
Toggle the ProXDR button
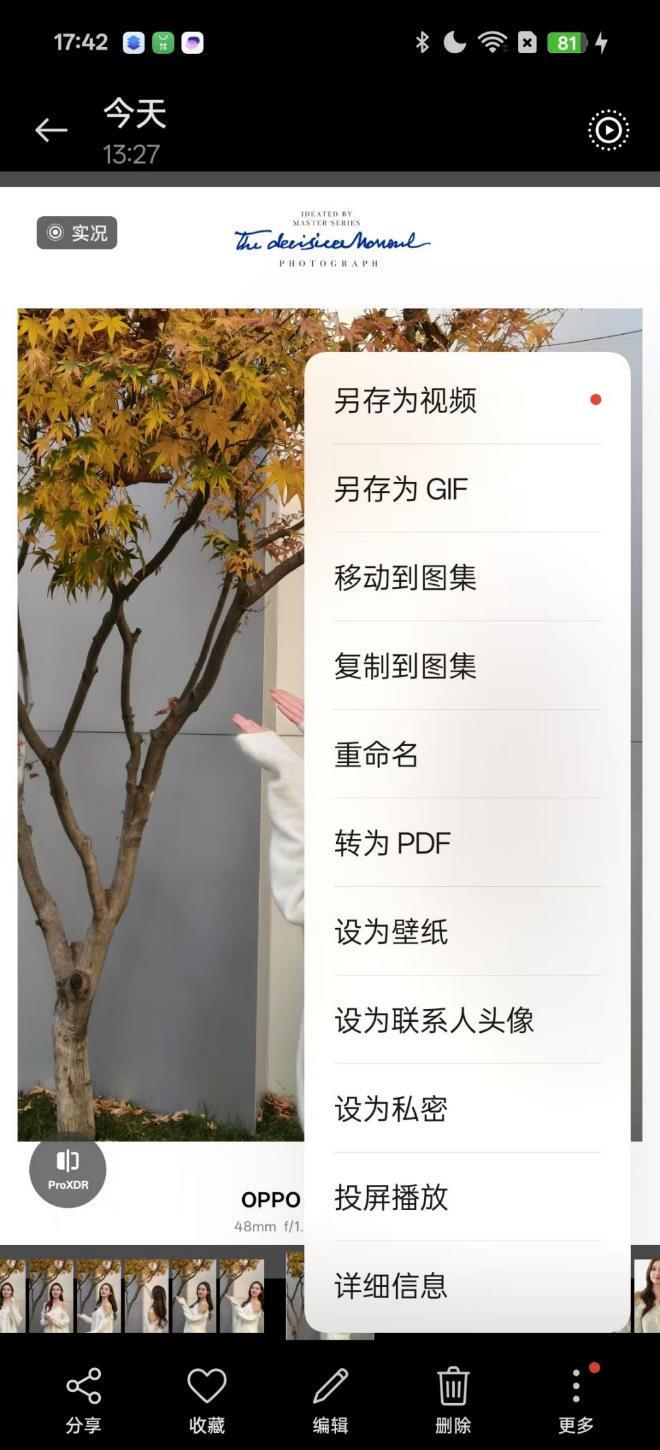pyautogui.click(x=68, y=1168)
